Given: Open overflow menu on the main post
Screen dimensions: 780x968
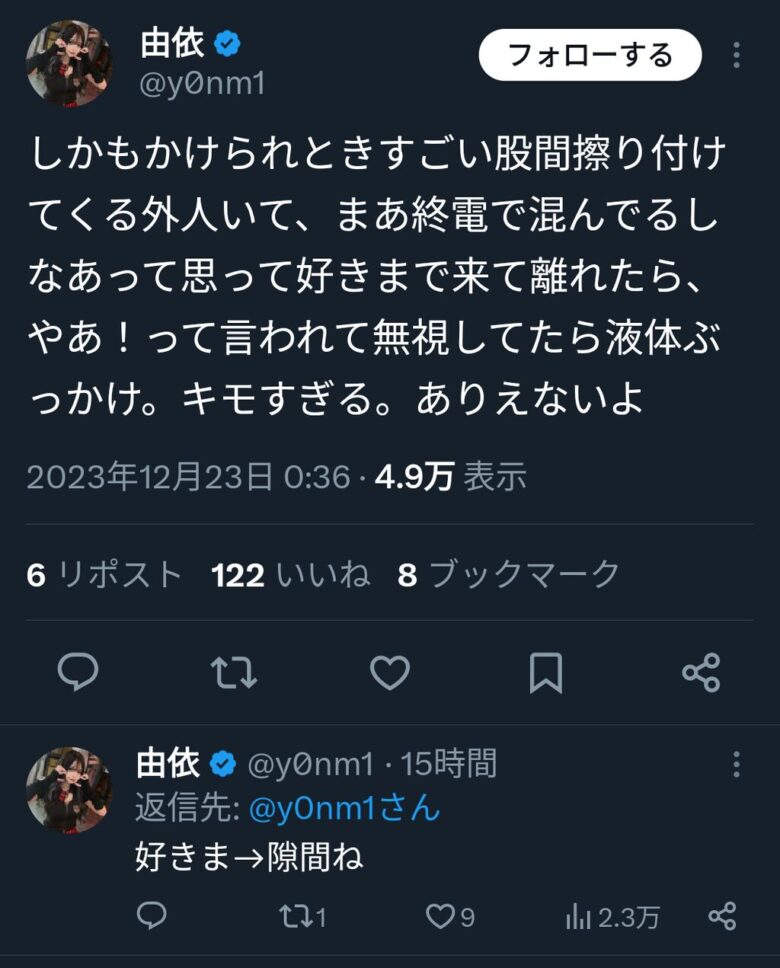Looking at the screenshot, I should click(737, 54).
